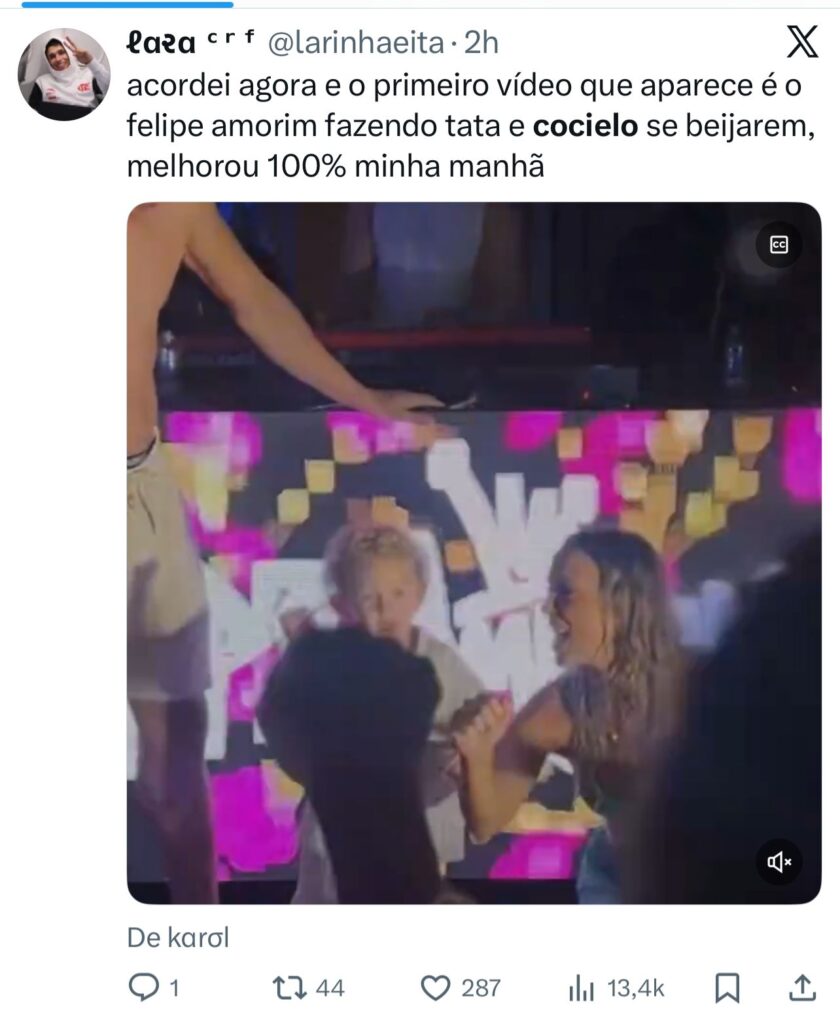Reply to this post

click(145, 988)
